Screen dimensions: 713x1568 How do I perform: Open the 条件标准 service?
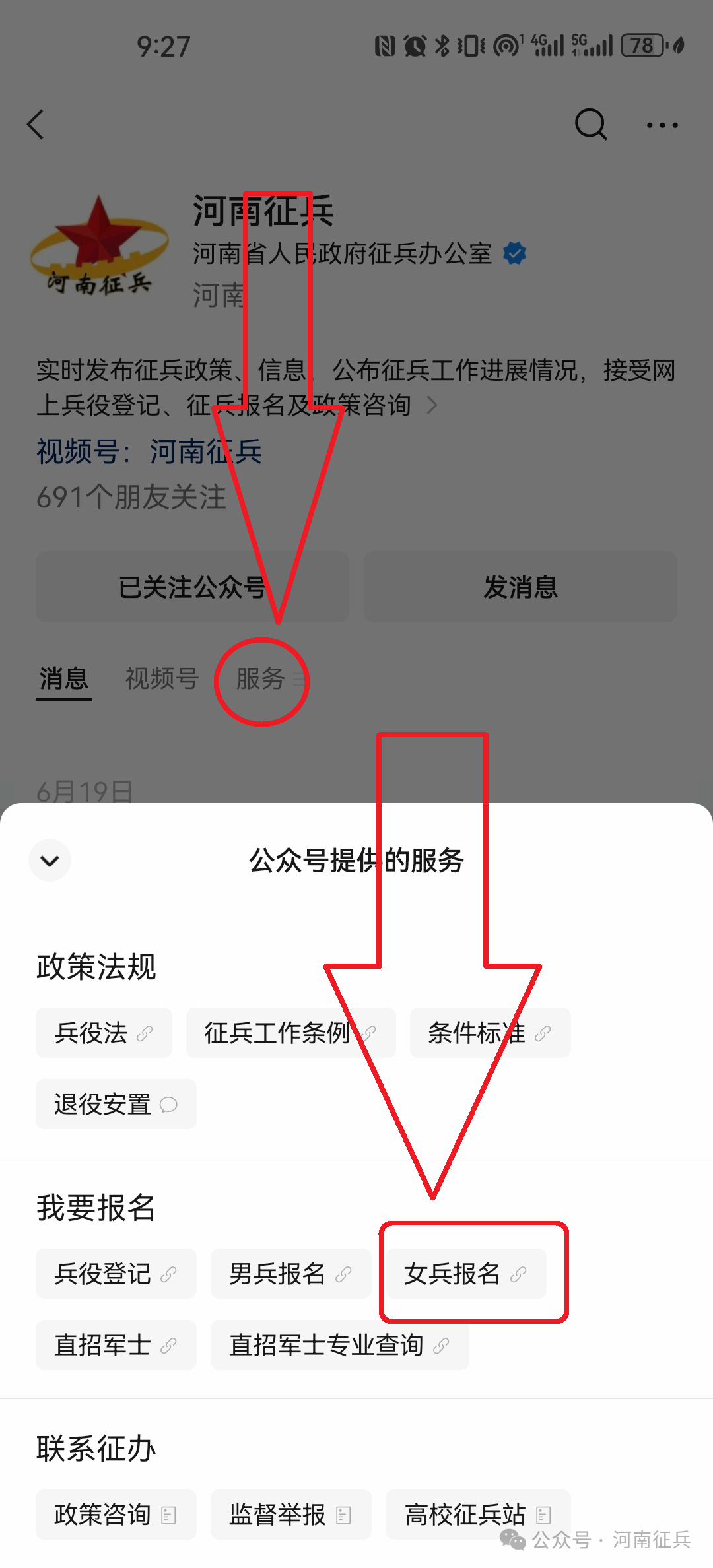point(490,1033)
